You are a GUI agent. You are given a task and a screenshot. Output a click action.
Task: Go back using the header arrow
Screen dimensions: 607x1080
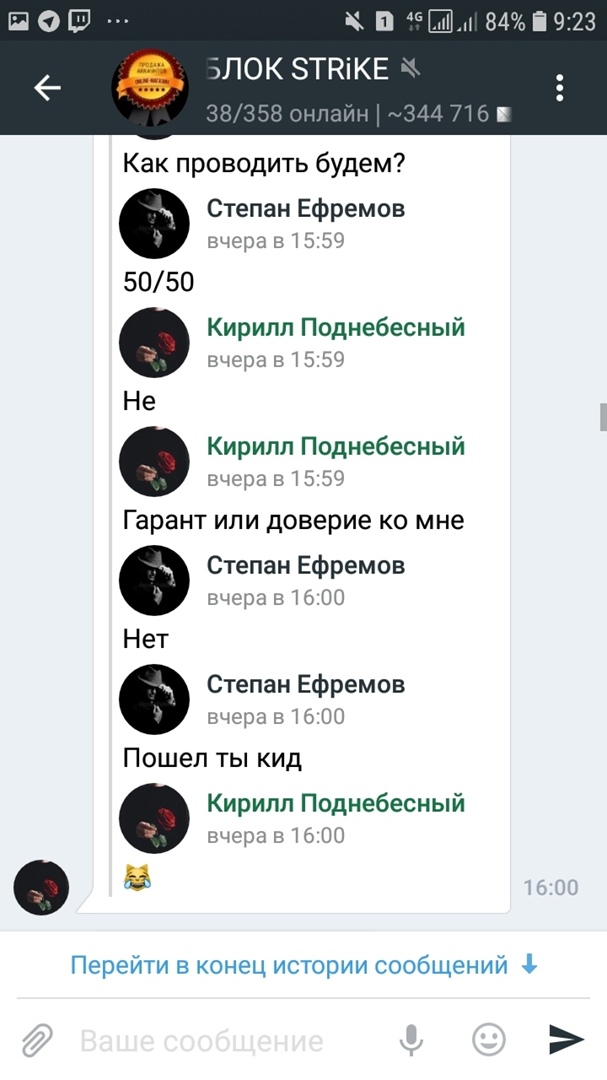(x=48, y=89)
